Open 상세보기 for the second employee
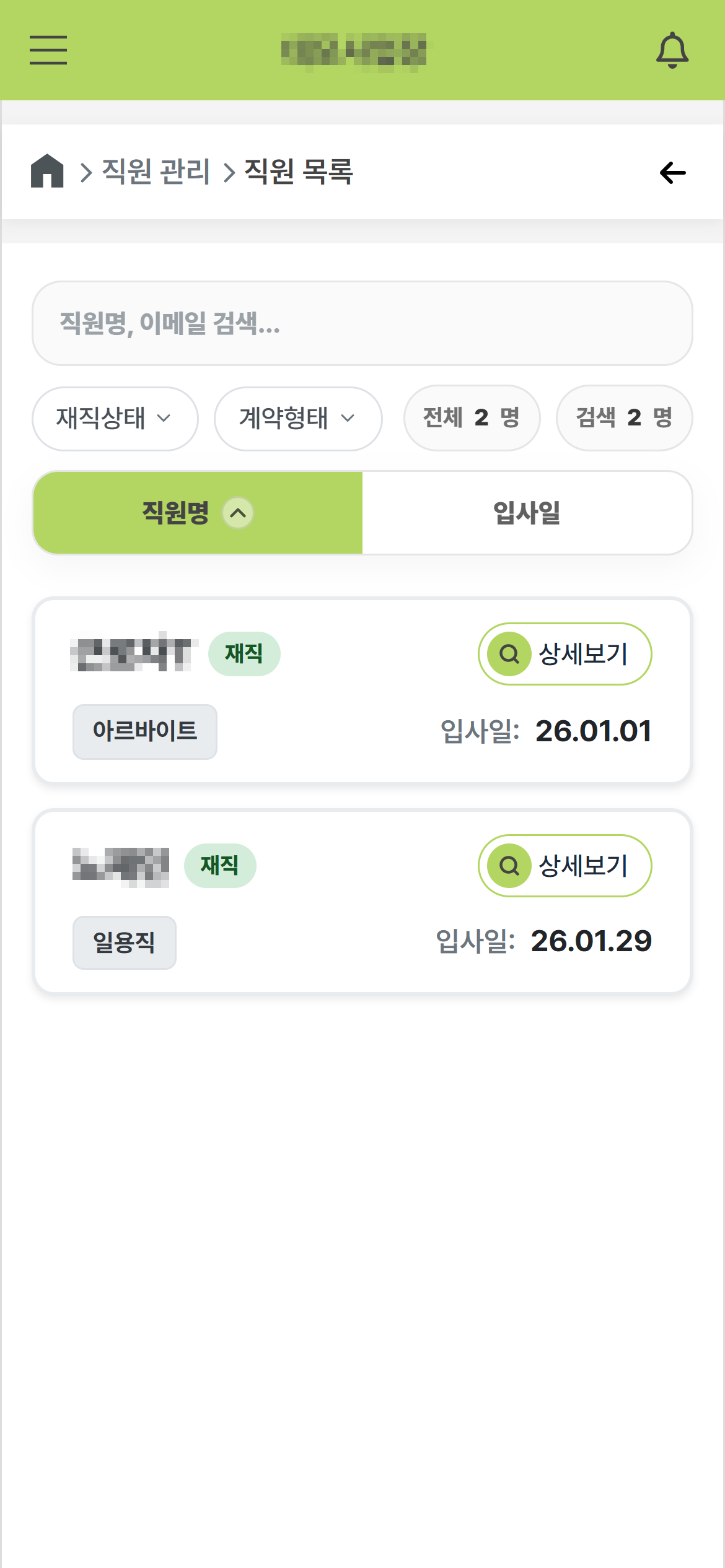 tap(565, 866)
